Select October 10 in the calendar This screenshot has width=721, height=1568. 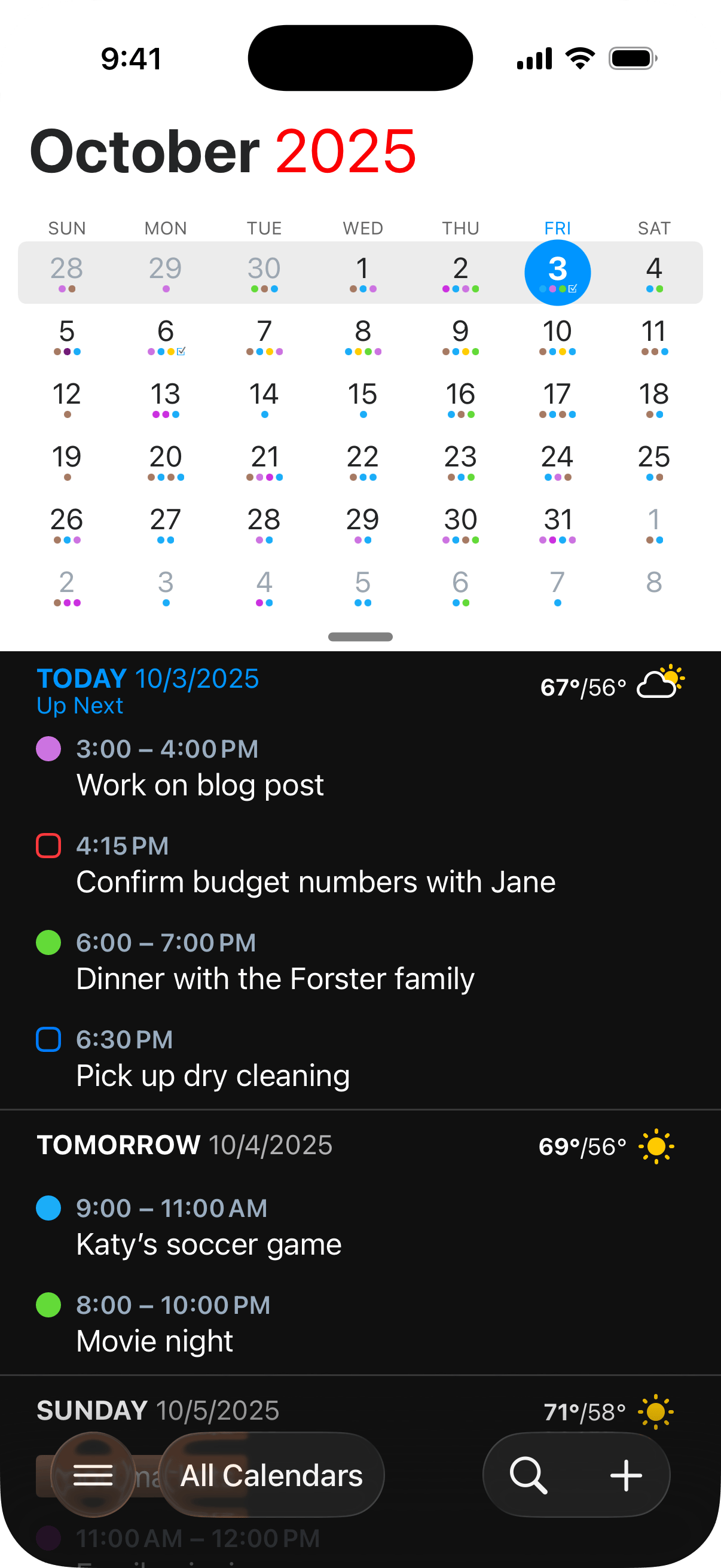pos(557,335)
